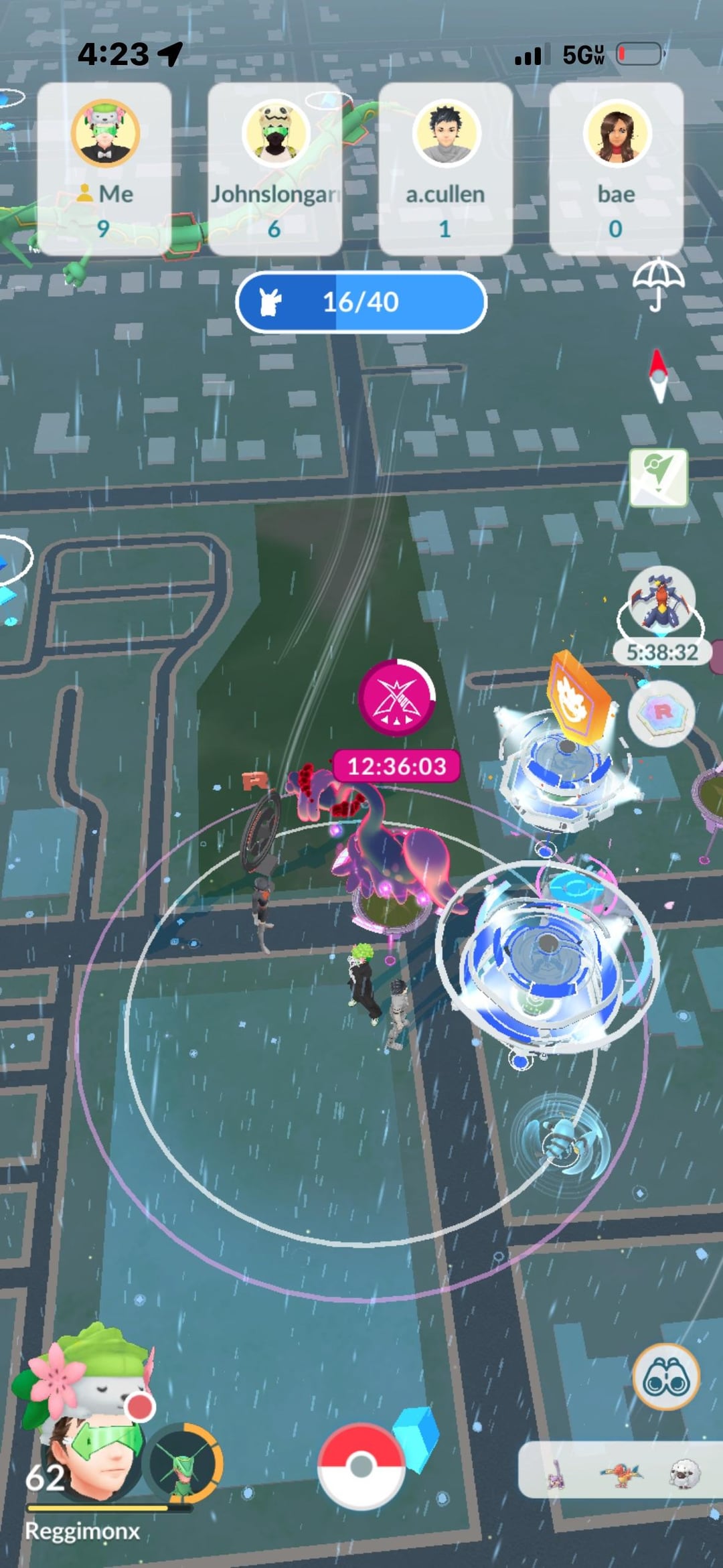Open the Team Rocket radar icon
Screen dimensions: 723x1568
coord(661,713)
